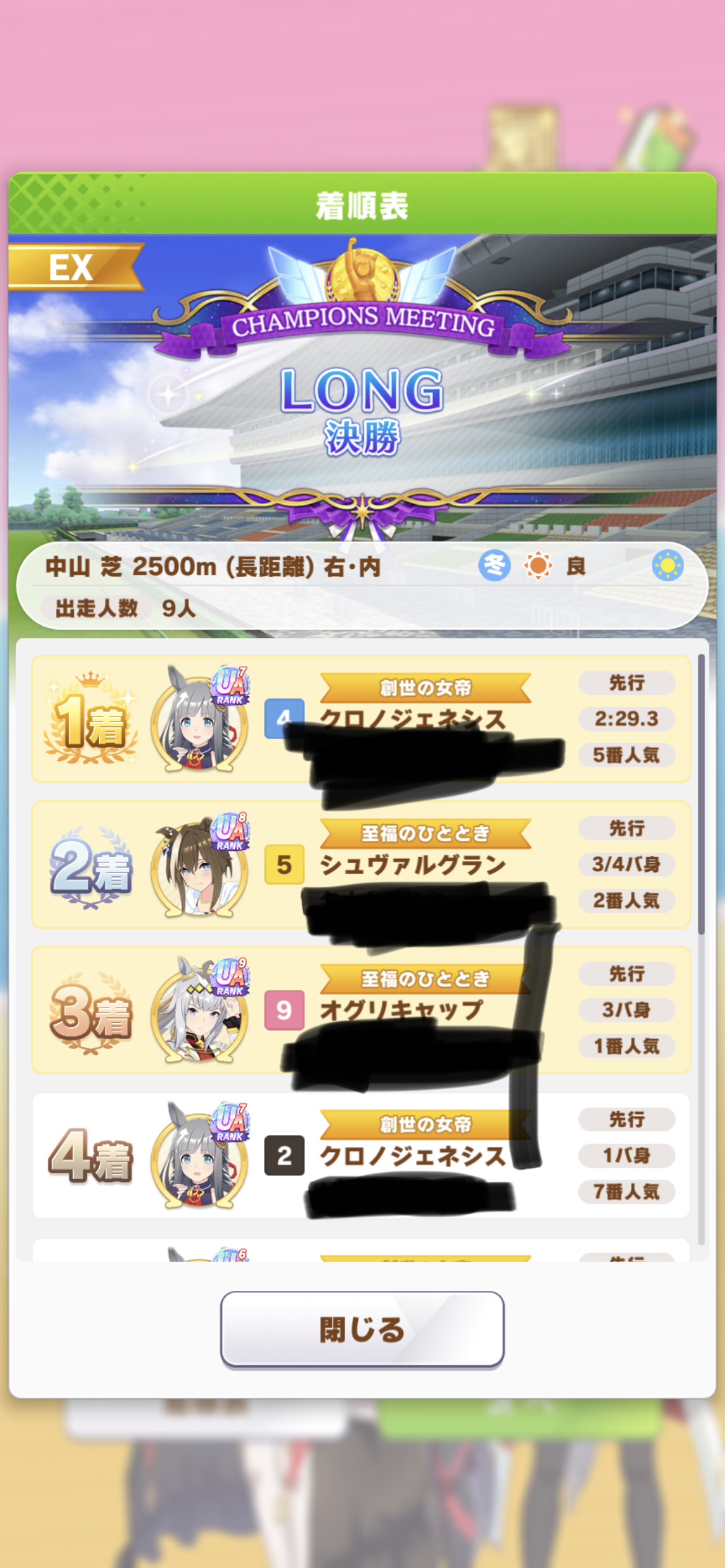The height and width of the screenshot is (1568, 725).
Task: Open 3rd place オグリキャップ character details
Action: [200, 1011]
